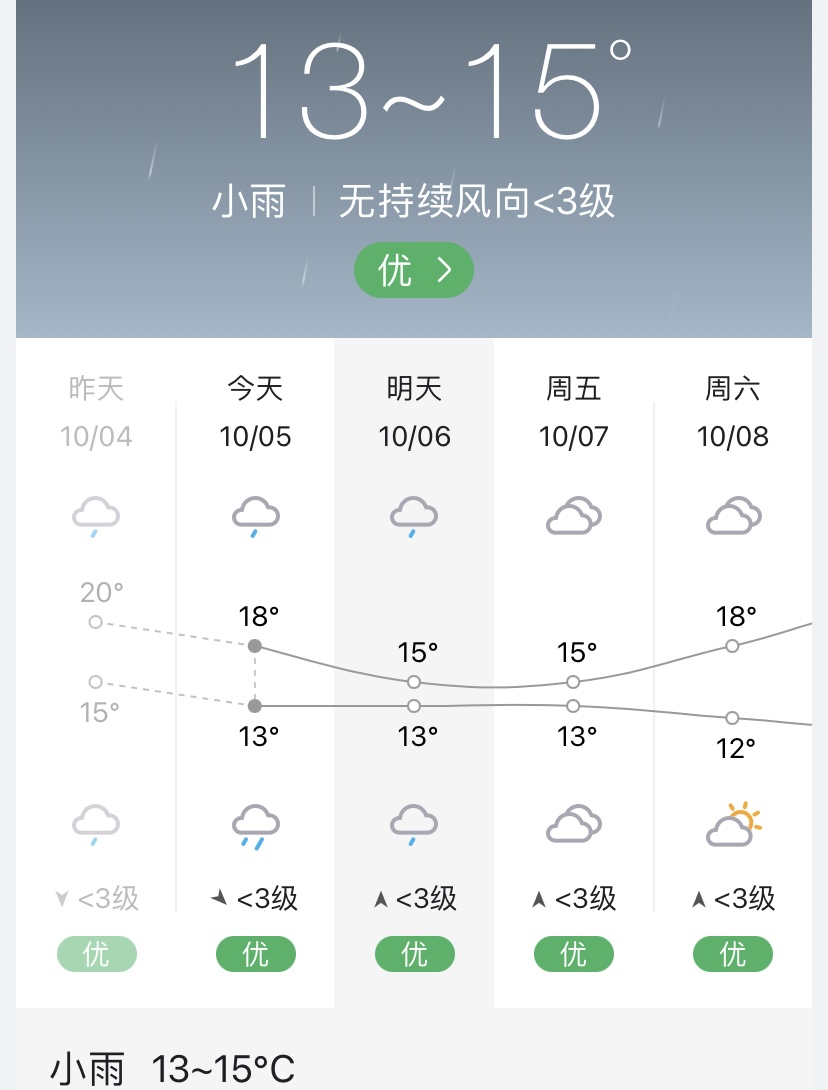Select the cloudy icon under 周五
The width and height of the screenshot is (828, 1090).
(x=573, y=515)
